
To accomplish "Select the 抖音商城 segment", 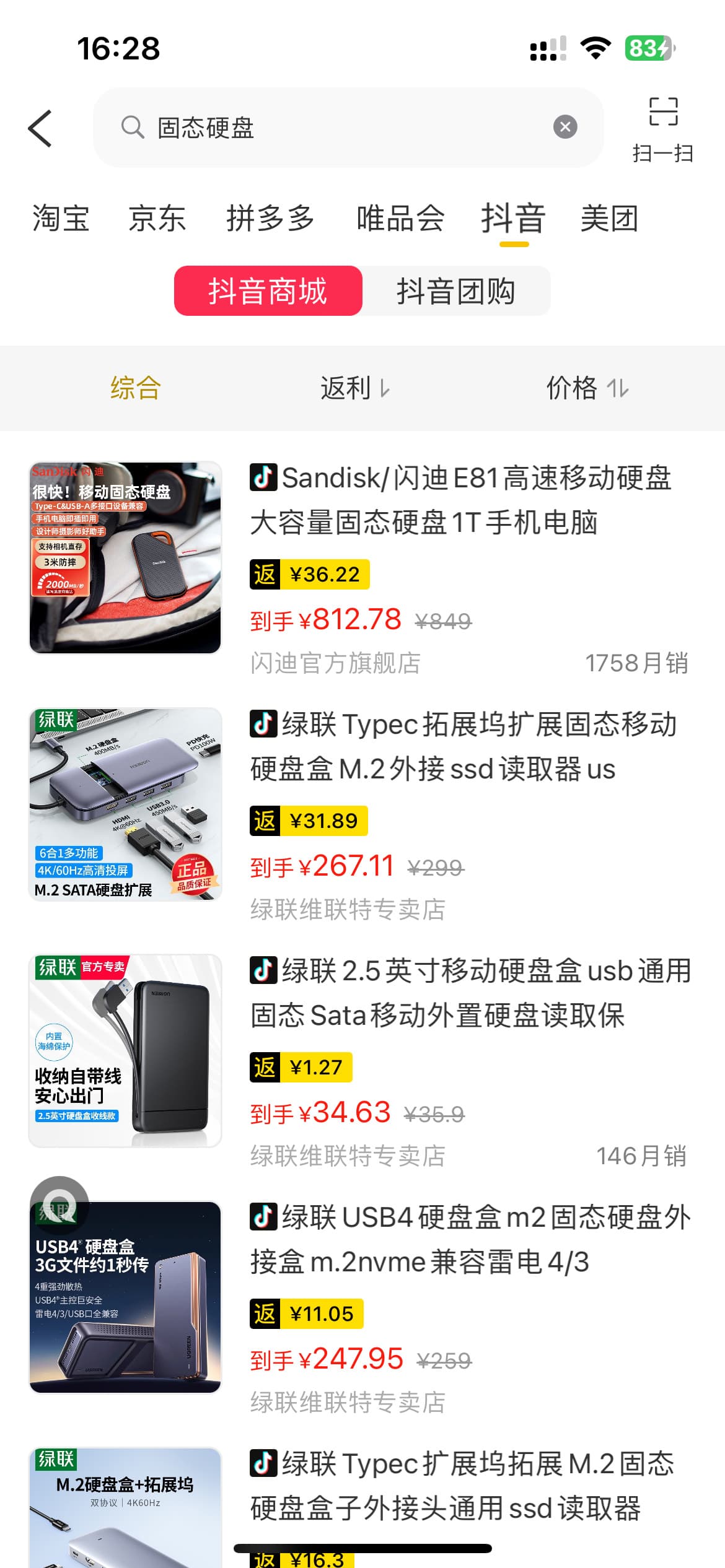I will 268,291.
